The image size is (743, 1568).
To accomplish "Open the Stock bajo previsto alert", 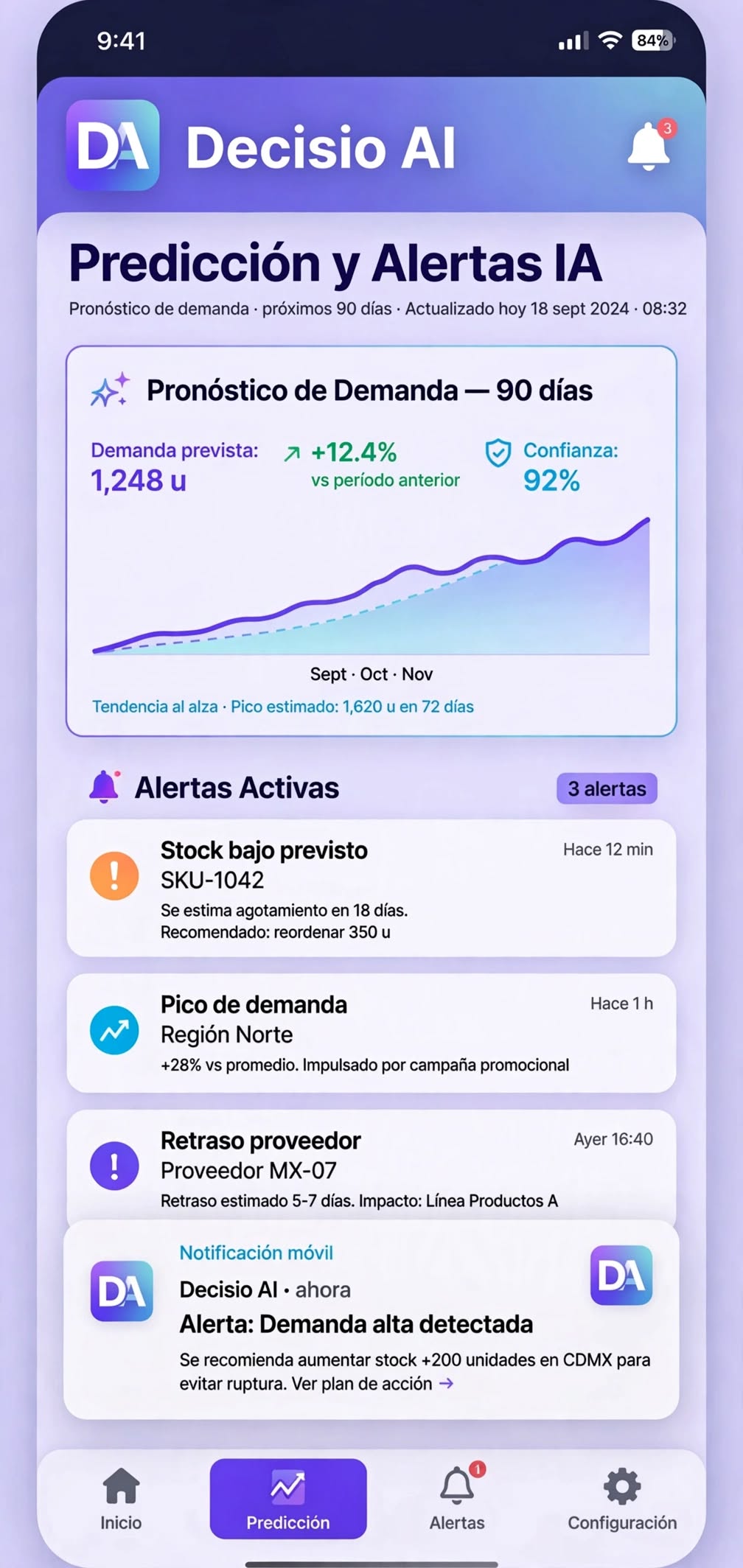I will pos(371,888).
